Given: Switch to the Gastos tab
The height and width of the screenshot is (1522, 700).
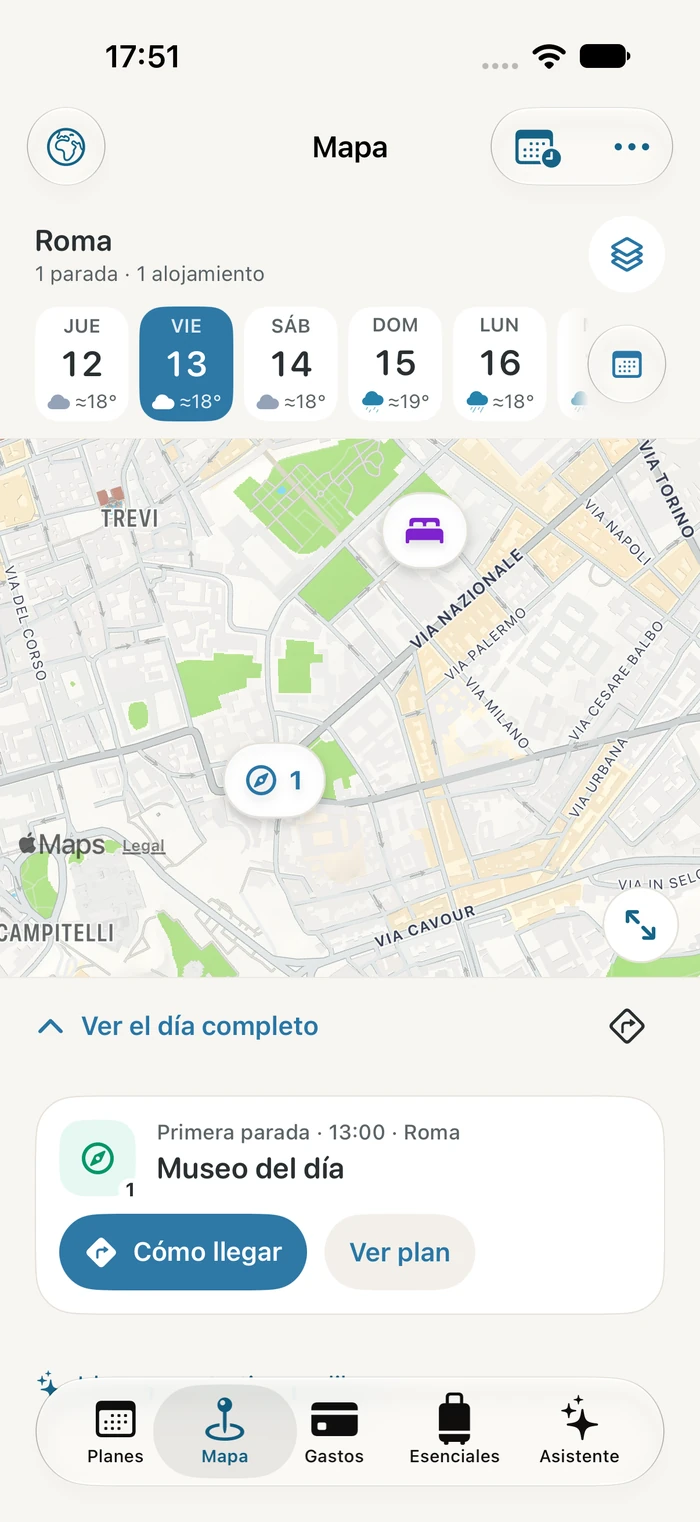Looking at the screenshot, I should click(334, 1432).
